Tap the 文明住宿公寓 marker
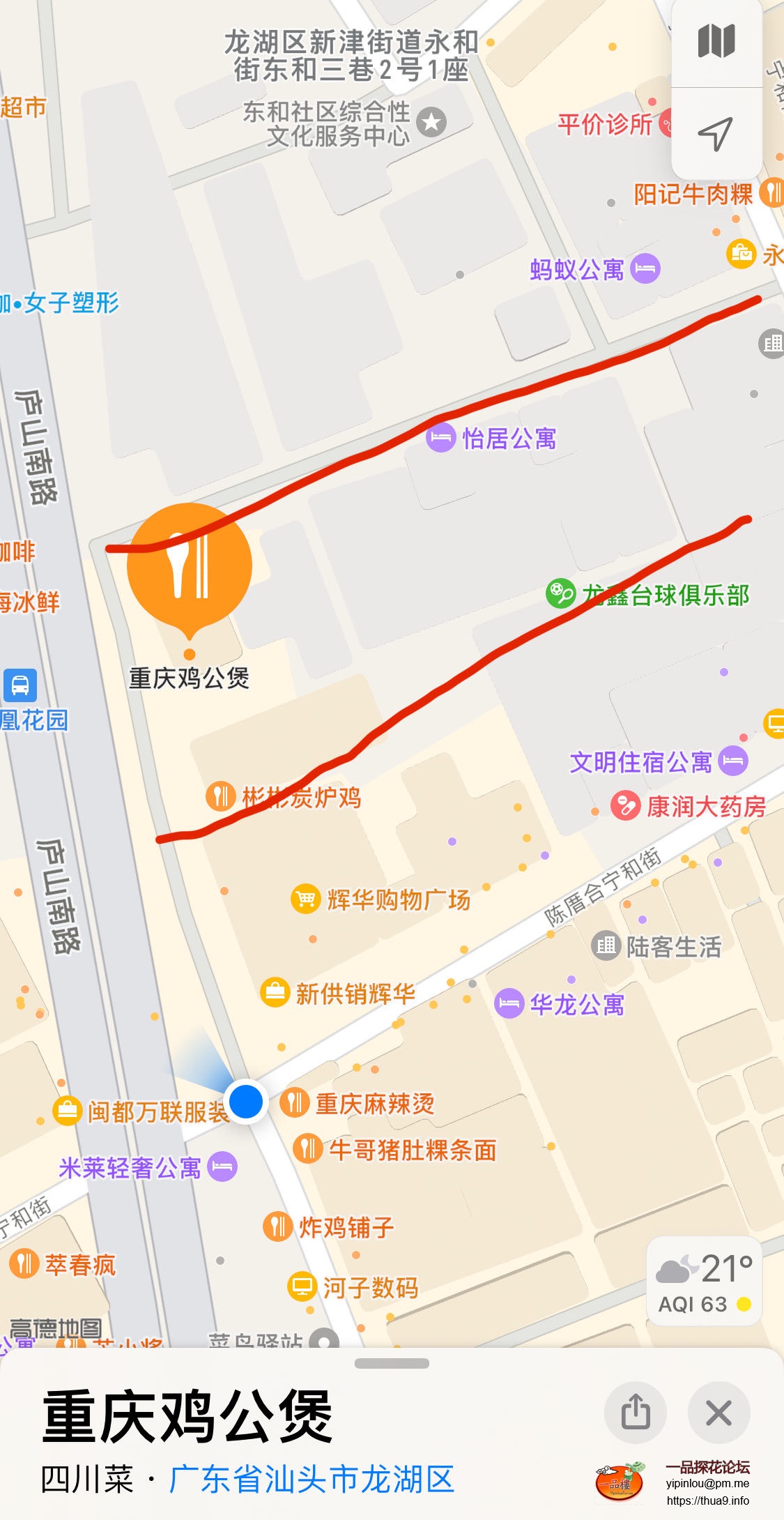 [733, 760]
